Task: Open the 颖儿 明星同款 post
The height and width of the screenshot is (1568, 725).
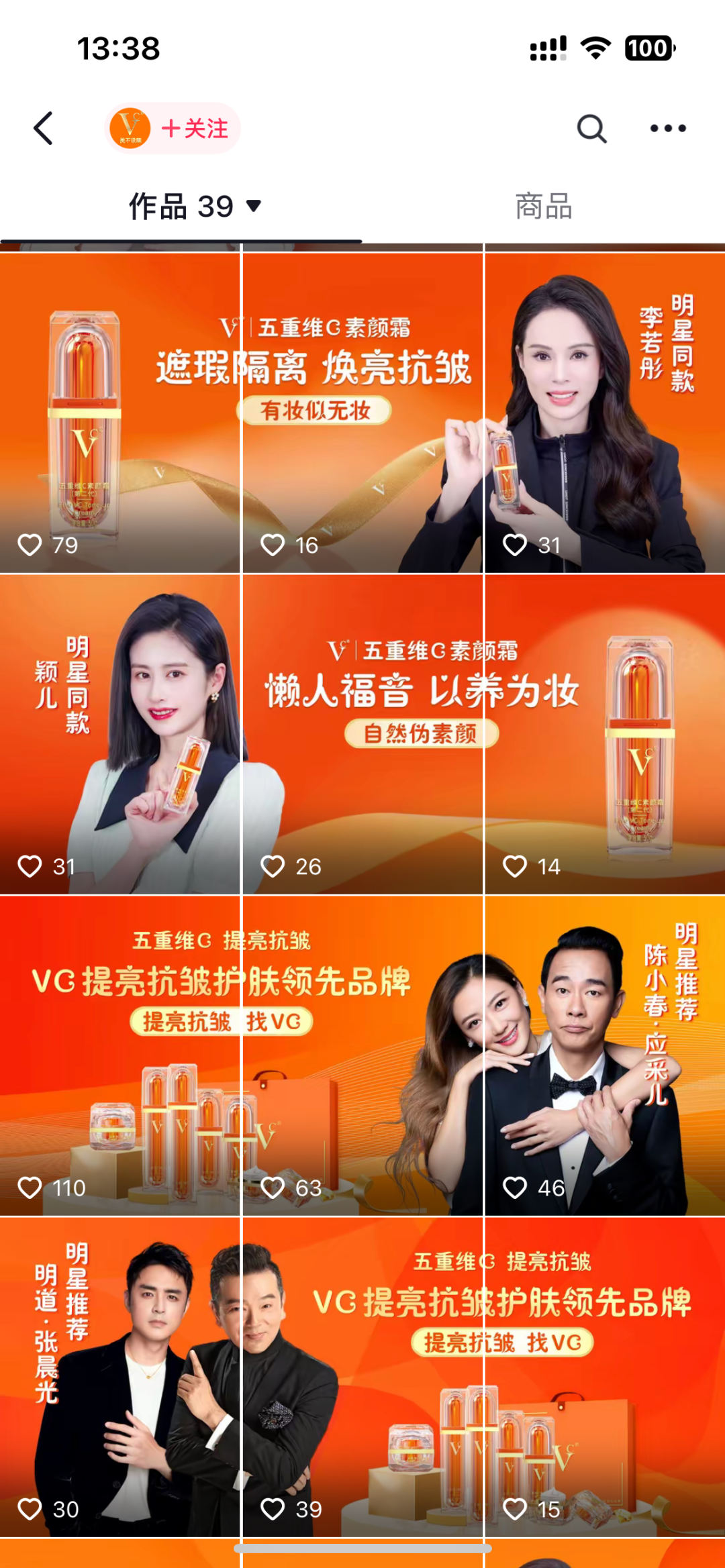Action: coord(119,735)
